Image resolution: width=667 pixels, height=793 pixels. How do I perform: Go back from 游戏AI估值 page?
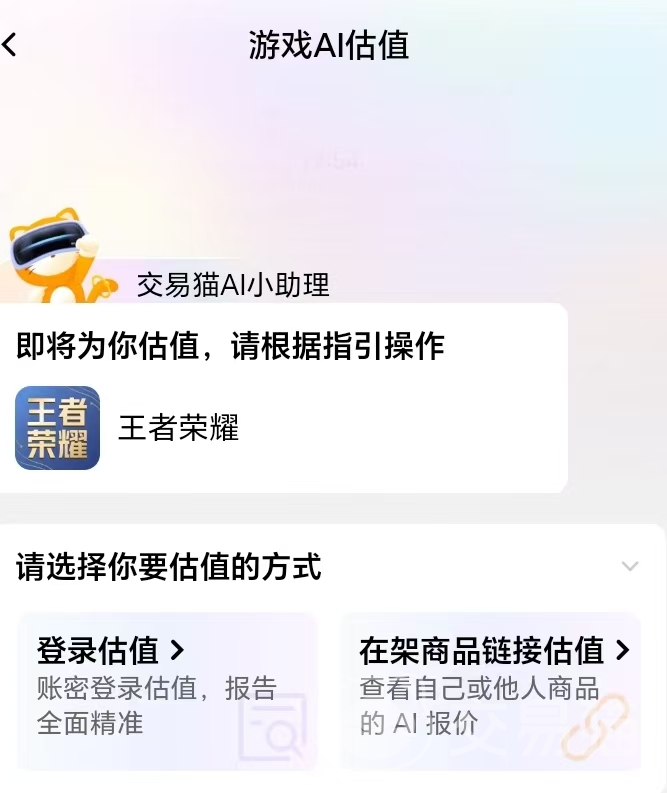[11, 45]
